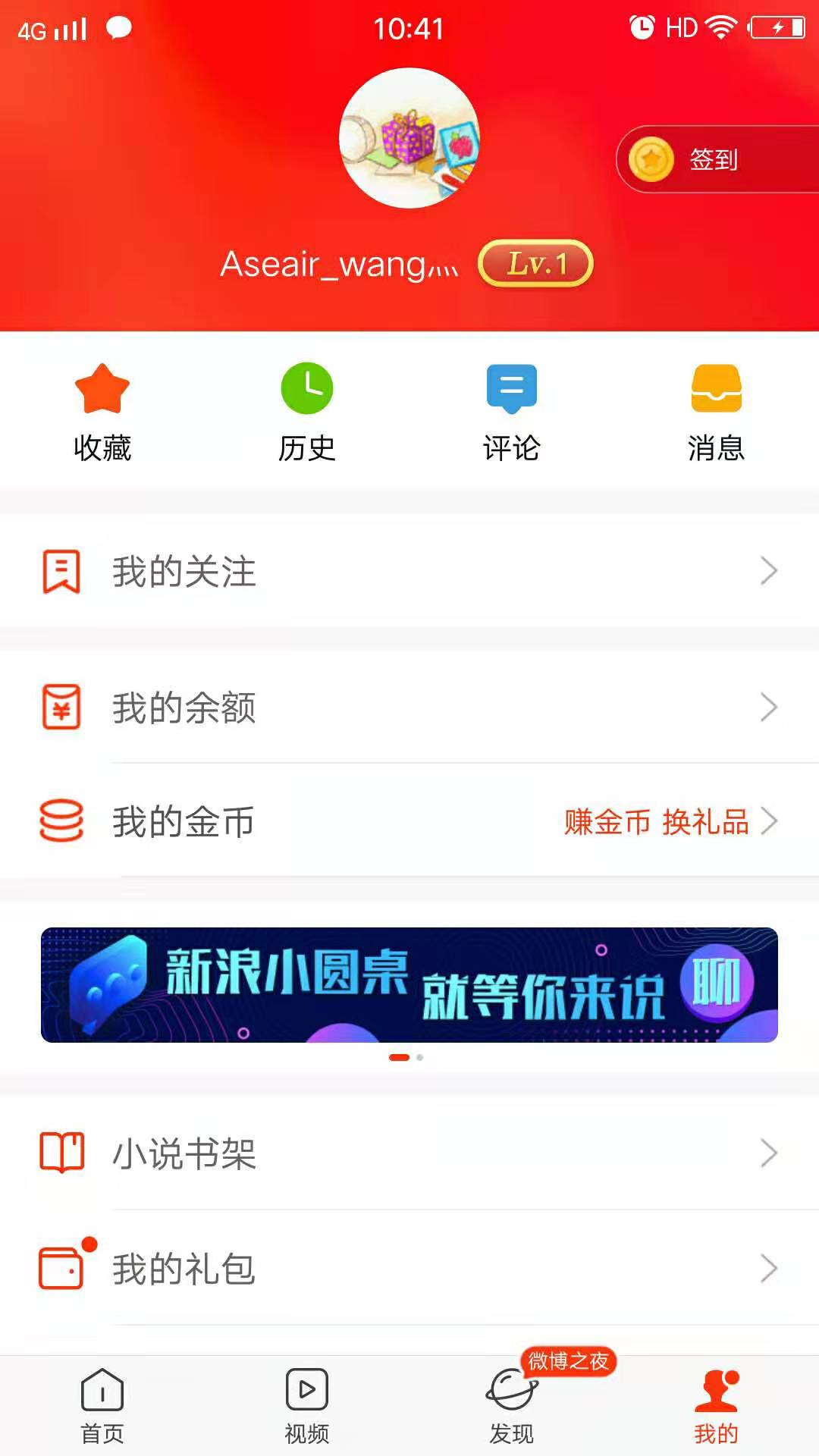819x1456 pixels.
Task: Tap the red envelope icon beside 我的余额
Action: click(x=61, y=708)
